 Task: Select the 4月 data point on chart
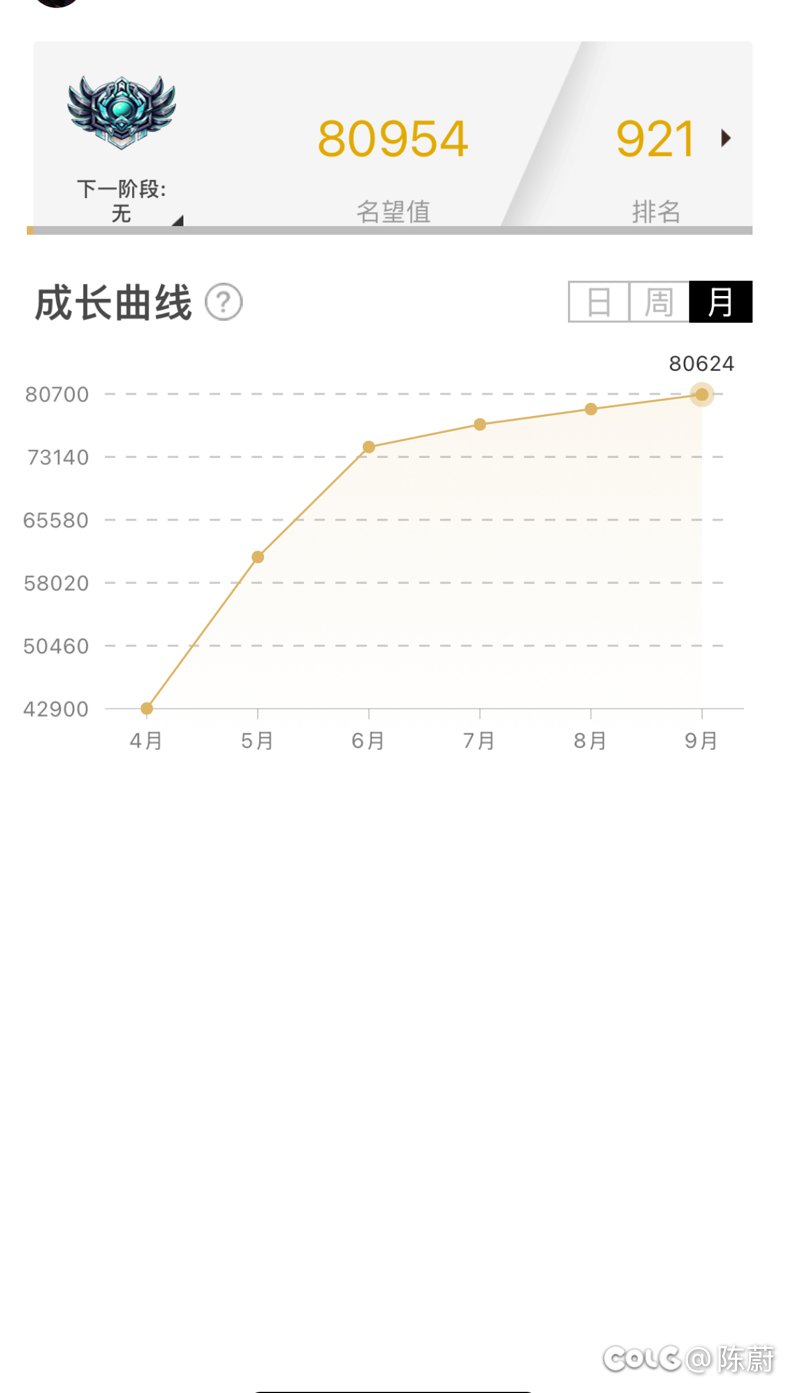click(x=147, y=708)
